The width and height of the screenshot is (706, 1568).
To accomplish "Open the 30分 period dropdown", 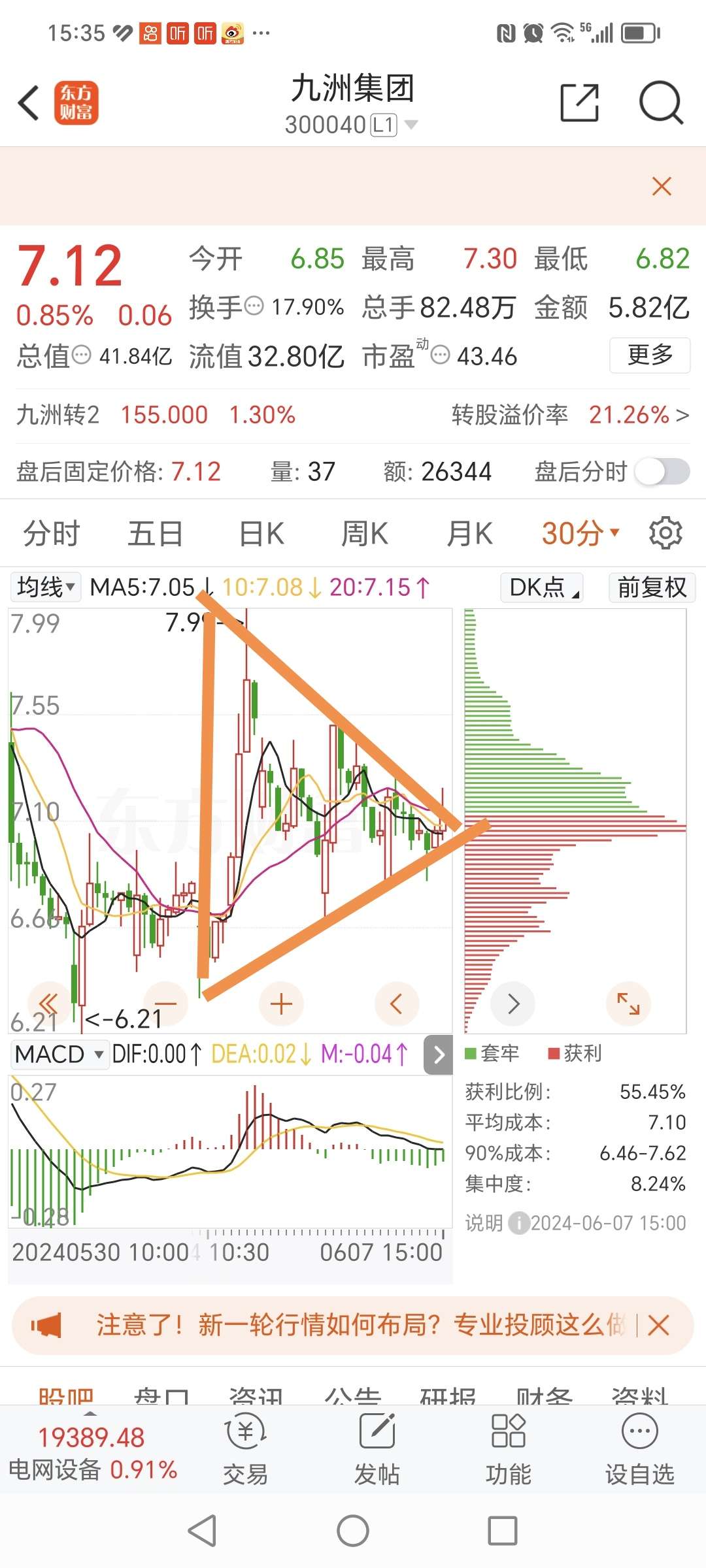I will [x=580, y=533].
